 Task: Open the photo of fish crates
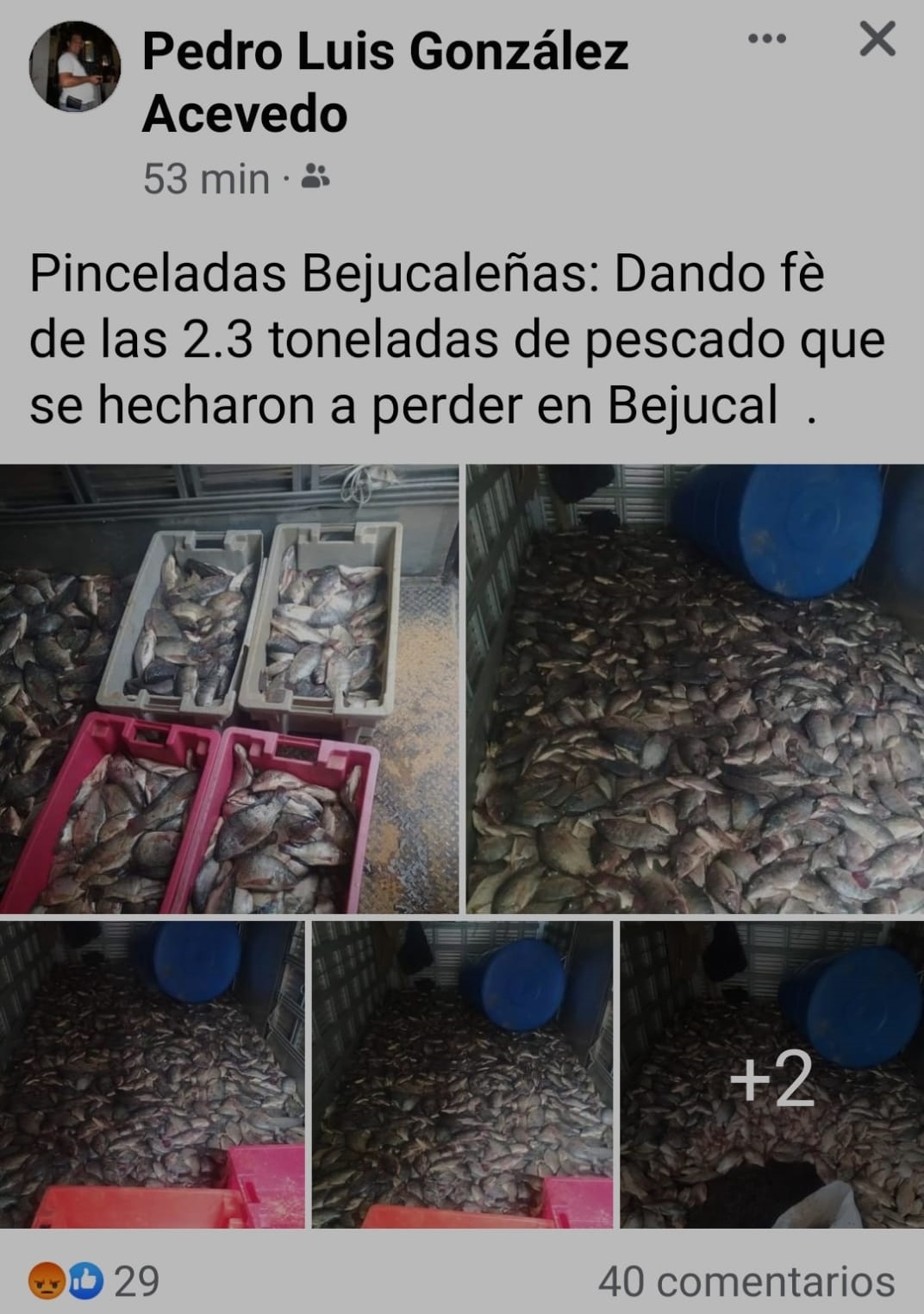tap(228, 689)
